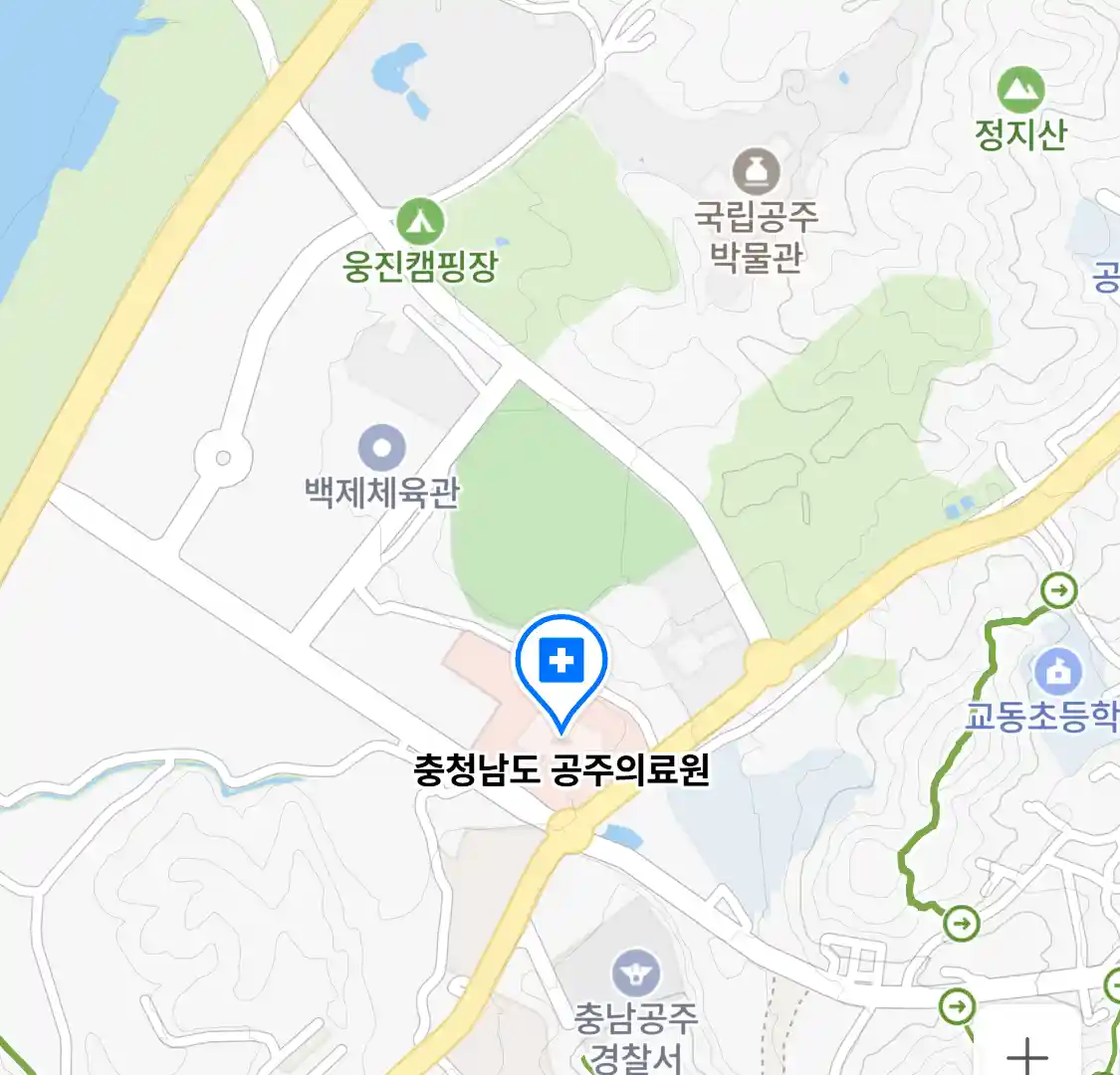Tap the 충청남도 공주의료원 hospital pin

coord(561,663)
